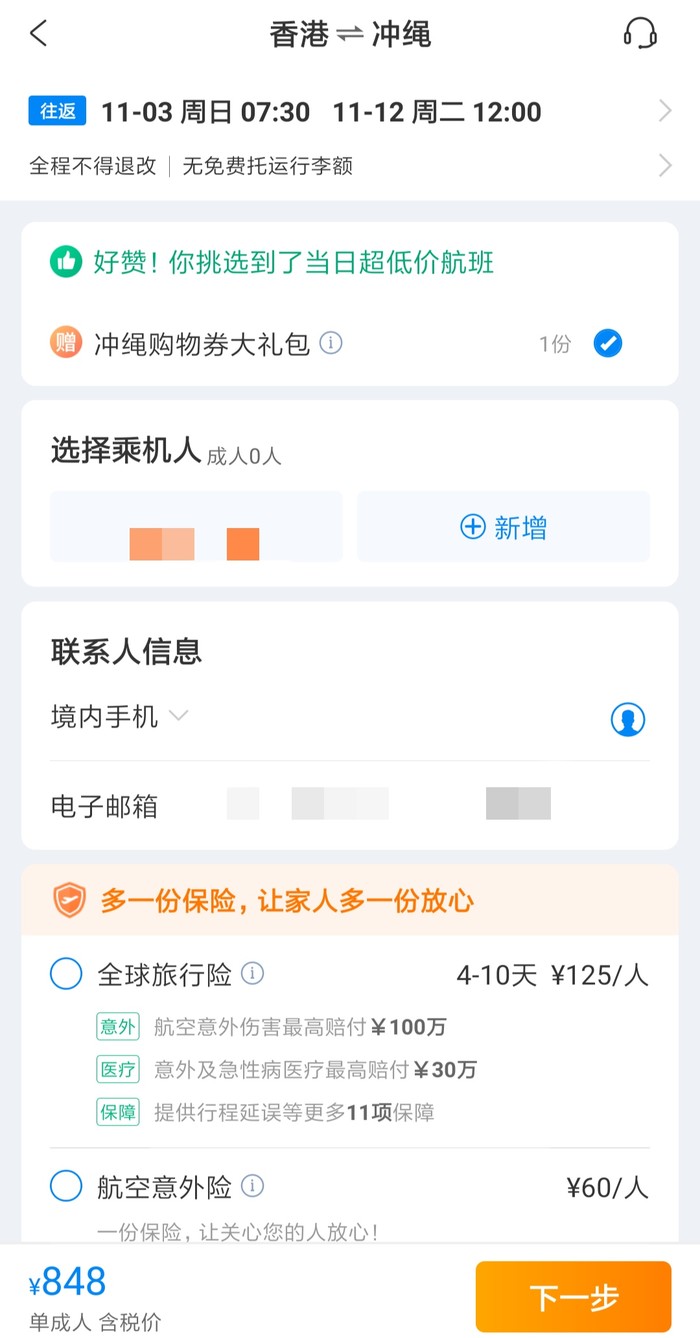Show info for 航空意外险
Viewport: 700px width, 1338px height.
(x=254, y=1186)
